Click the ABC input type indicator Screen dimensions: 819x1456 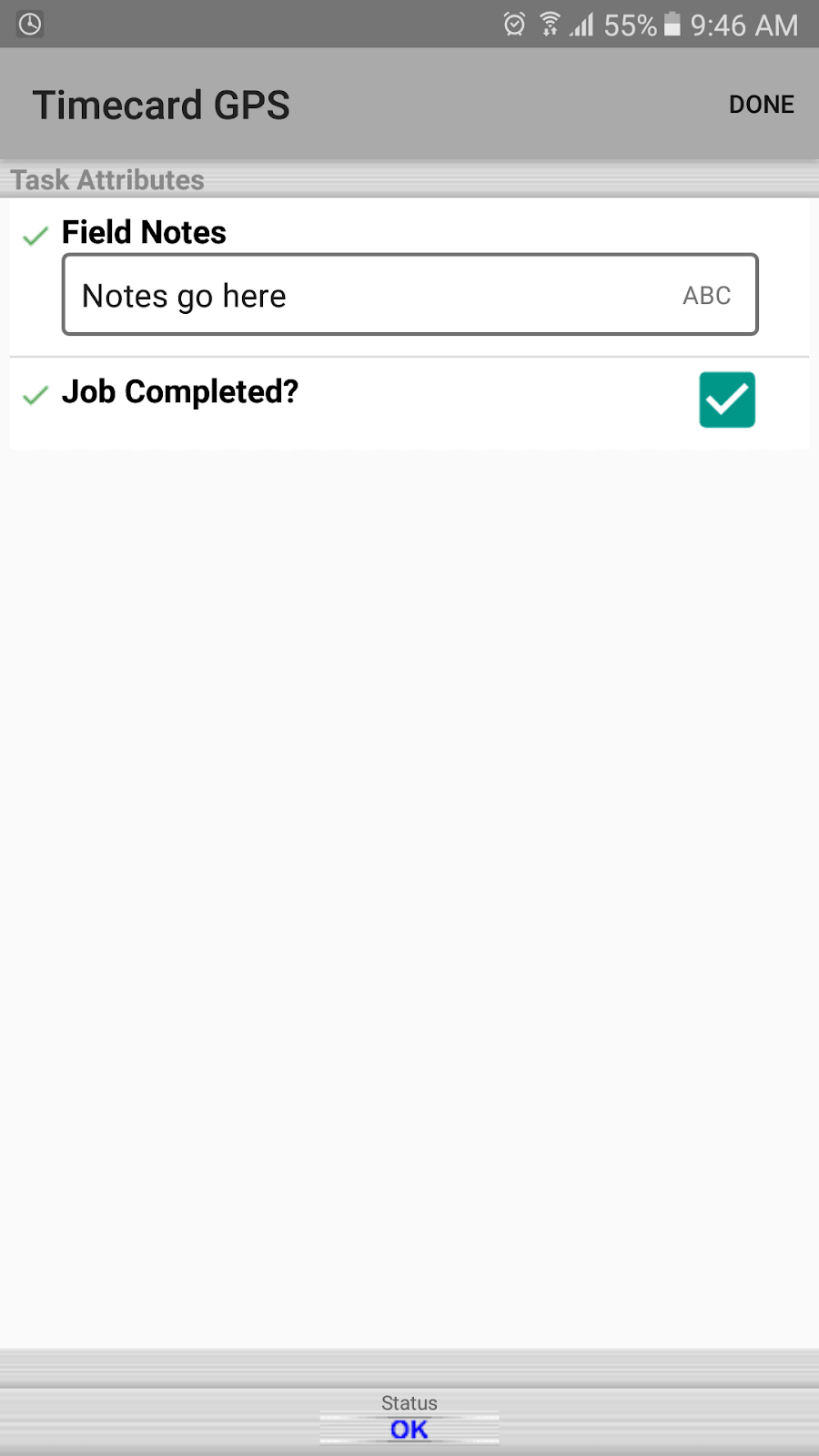[x=706, y=295]
